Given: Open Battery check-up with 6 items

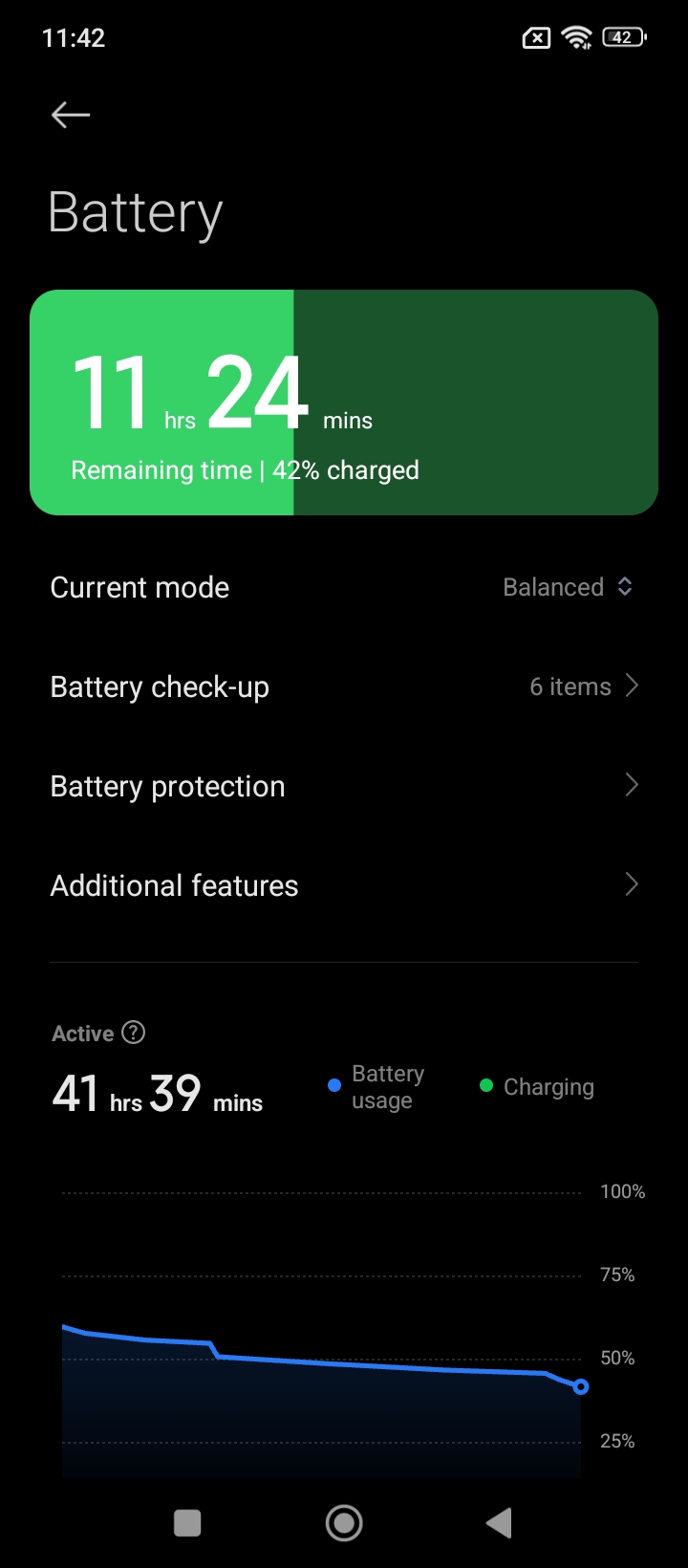Looking at the screenshot, I should click(x=344, y=686).
